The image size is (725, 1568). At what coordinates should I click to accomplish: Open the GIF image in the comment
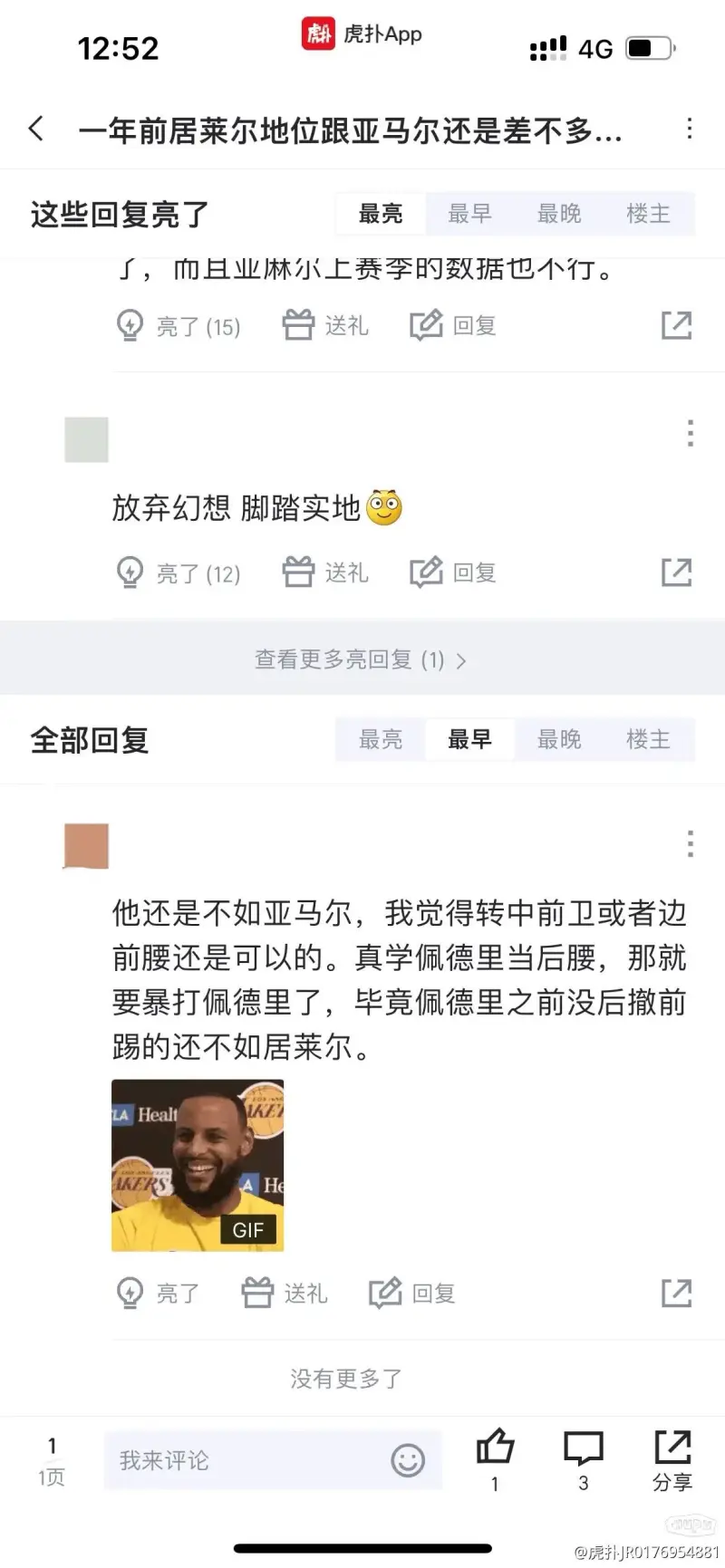point(198,1166)
